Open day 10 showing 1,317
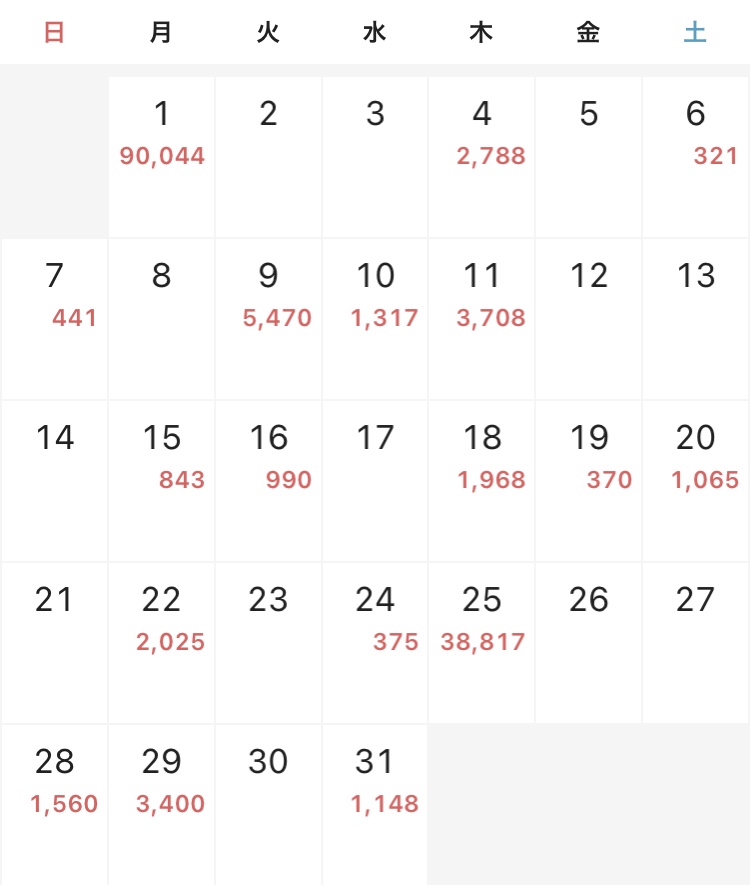 tap(375, 317)
